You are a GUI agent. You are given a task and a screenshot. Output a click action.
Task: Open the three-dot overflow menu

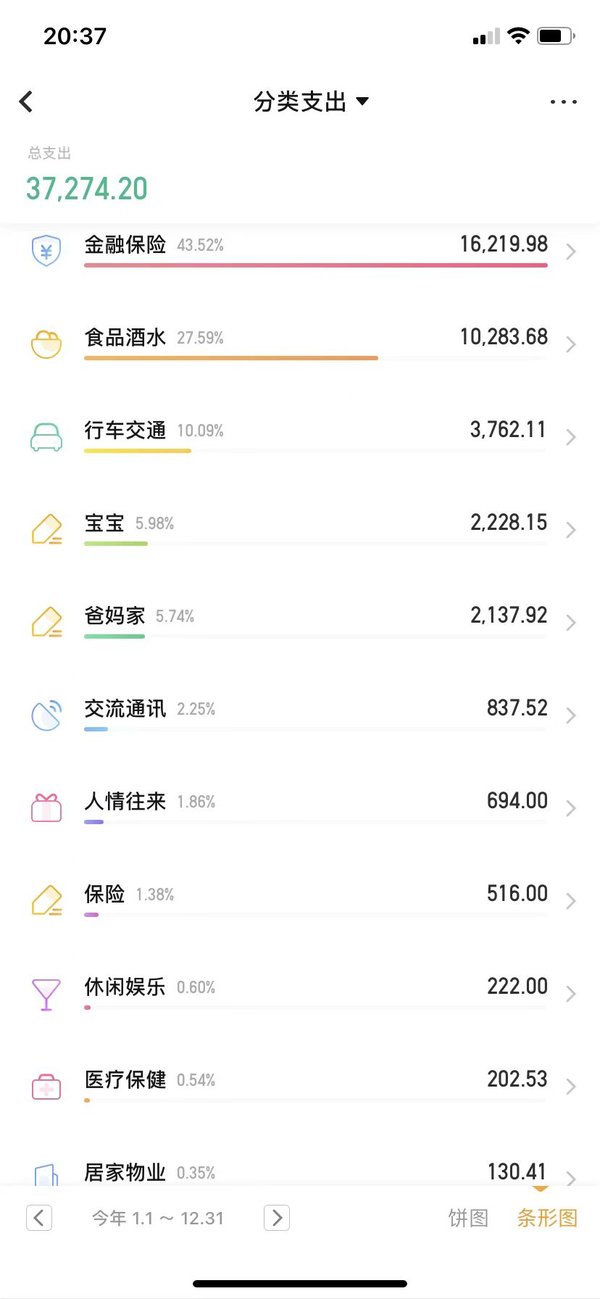coord(563,102)
